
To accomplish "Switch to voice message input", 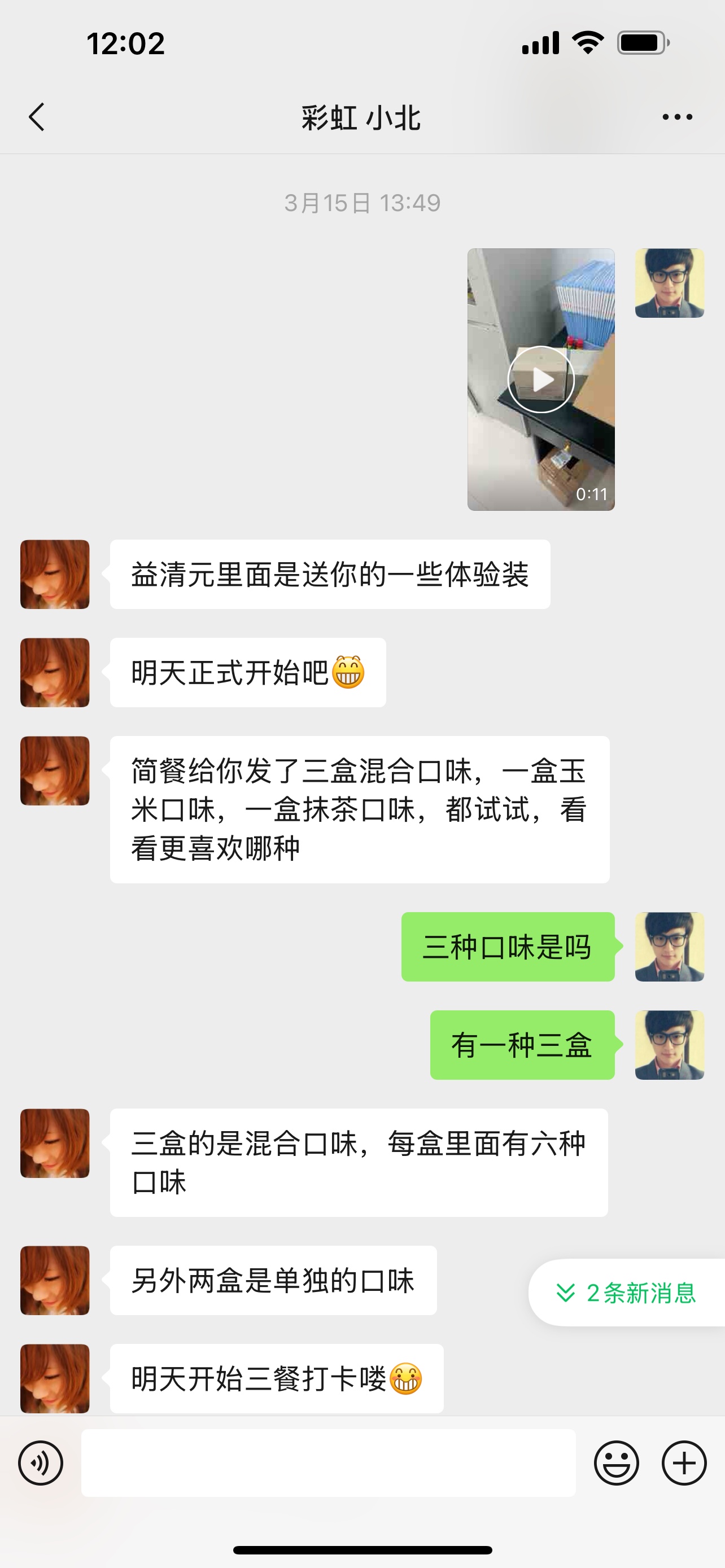I will pos(41,1462).
